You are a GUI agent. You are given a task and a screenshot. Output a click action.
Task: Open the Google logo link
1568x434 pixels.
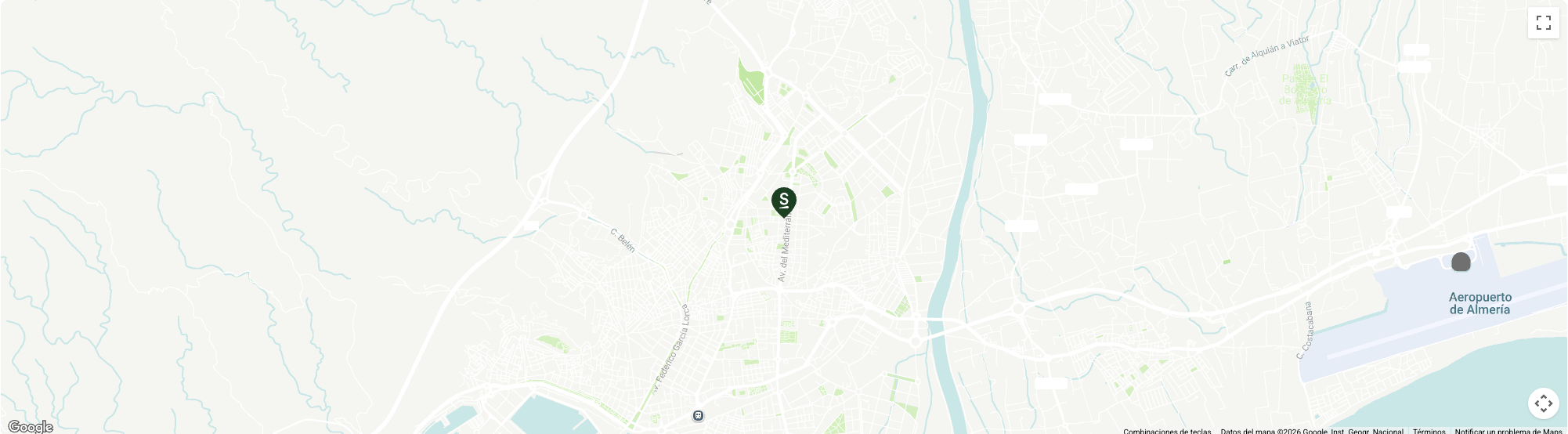coord(31,427)
